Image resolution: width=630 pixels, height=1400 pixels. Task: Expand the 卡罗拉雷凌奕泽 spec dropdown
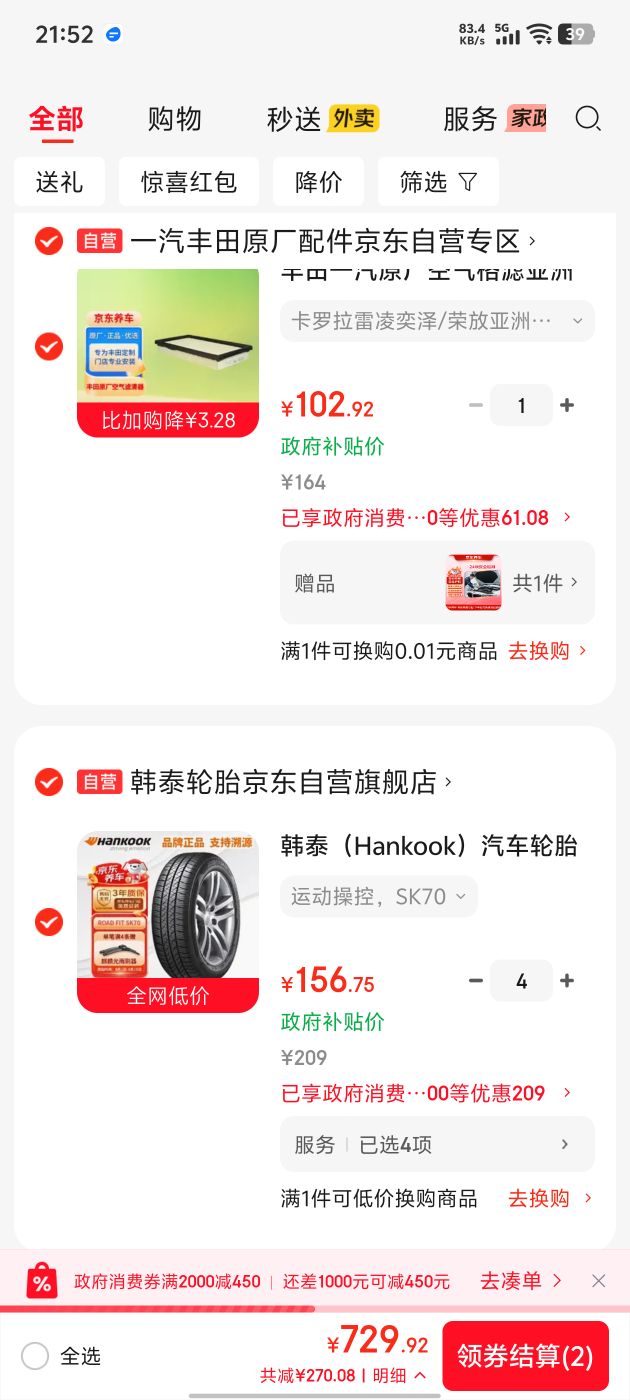coord(437,321)
